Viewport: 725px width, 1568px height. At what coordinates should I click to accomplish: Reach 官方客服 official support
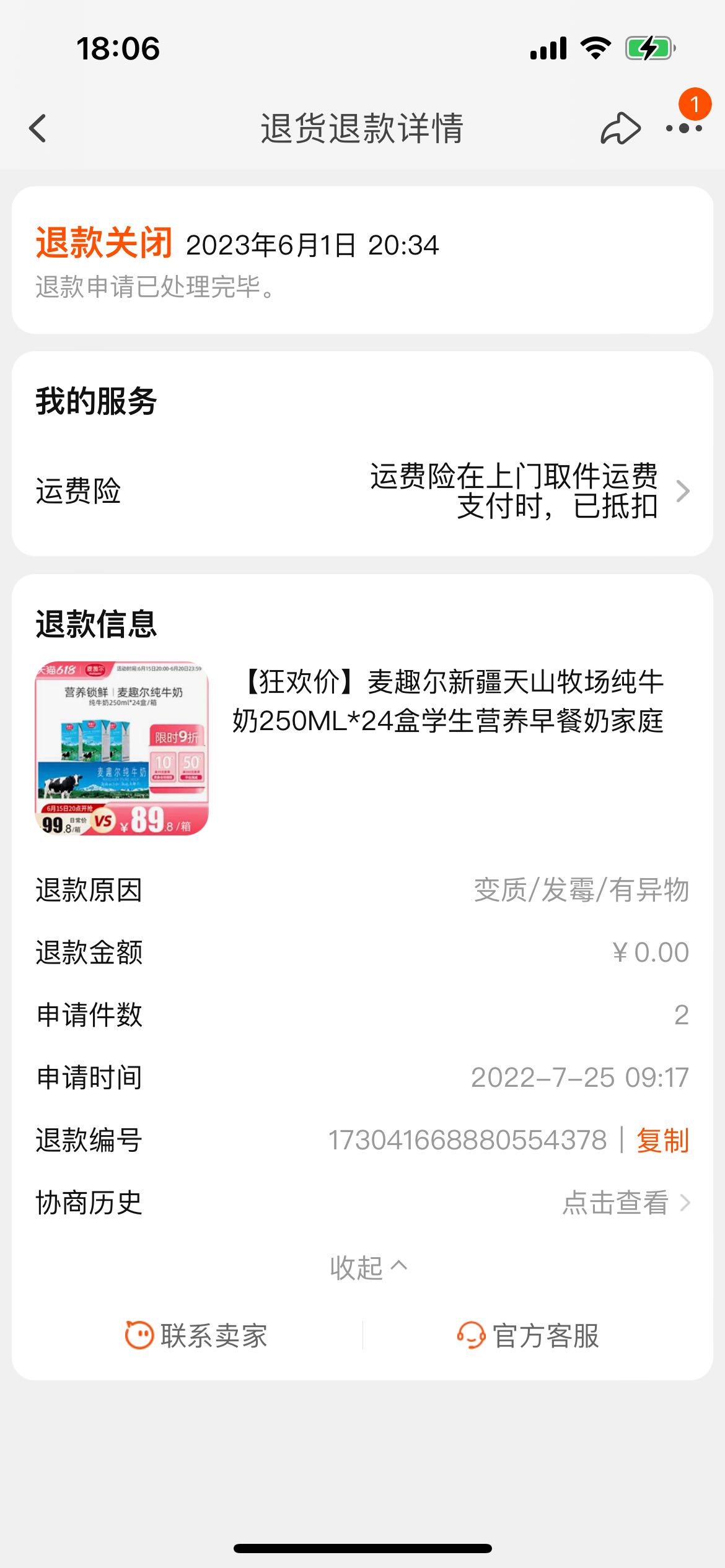(528, 1336)
